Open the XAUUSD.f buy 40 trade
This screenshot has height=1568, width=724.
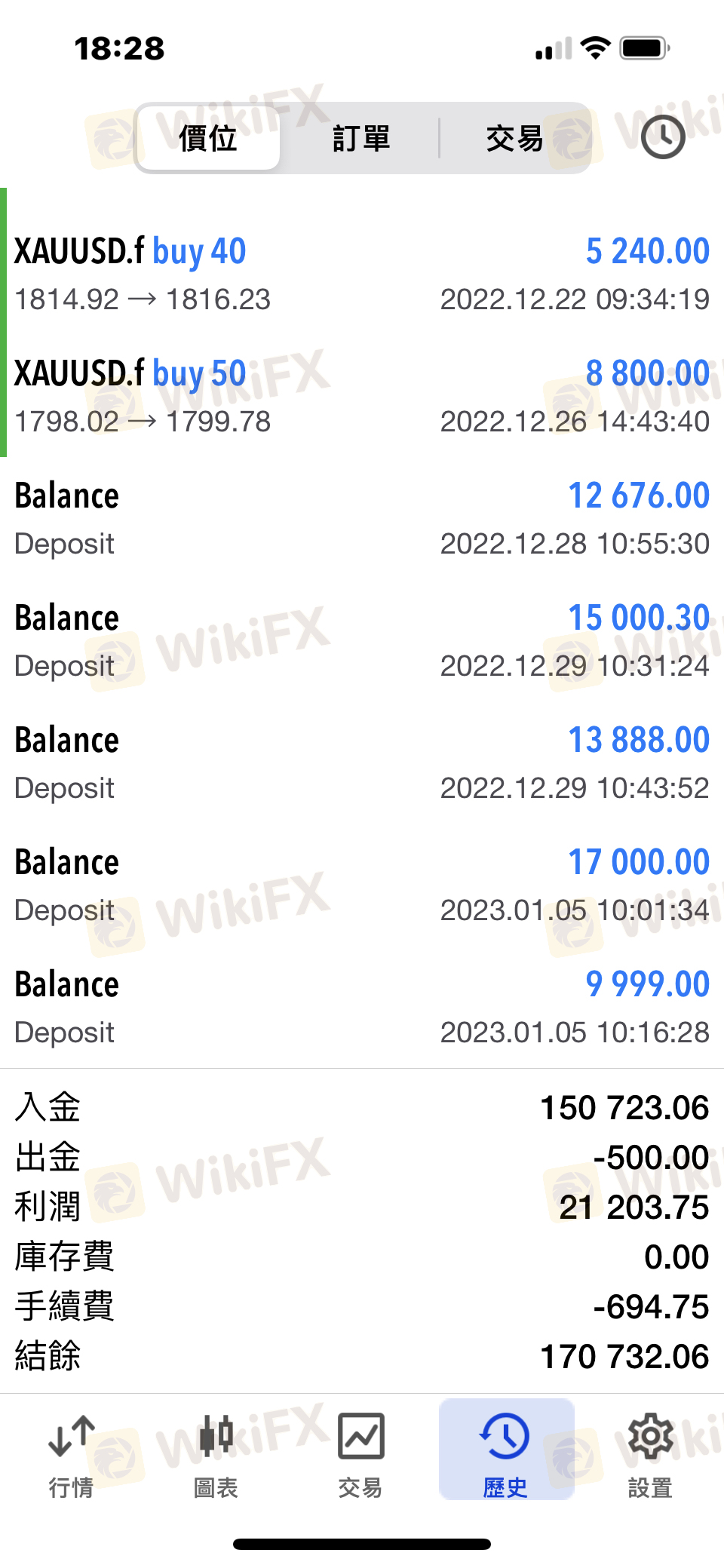tap(362, 275)
